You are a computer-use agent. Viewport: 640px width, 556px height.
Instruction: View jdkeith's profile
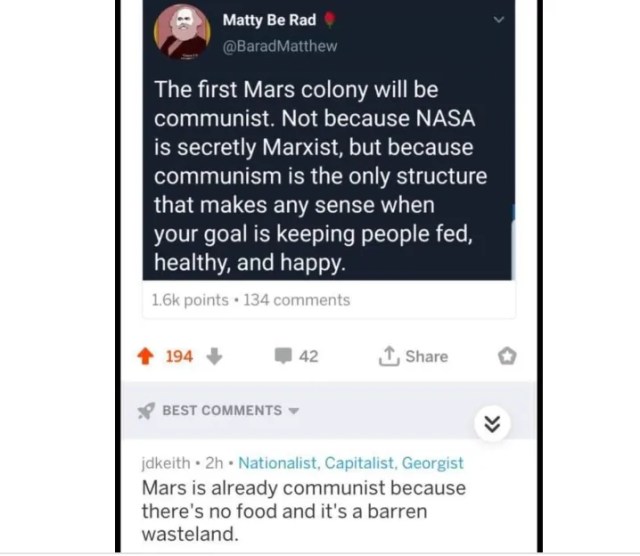pos(166,463)
